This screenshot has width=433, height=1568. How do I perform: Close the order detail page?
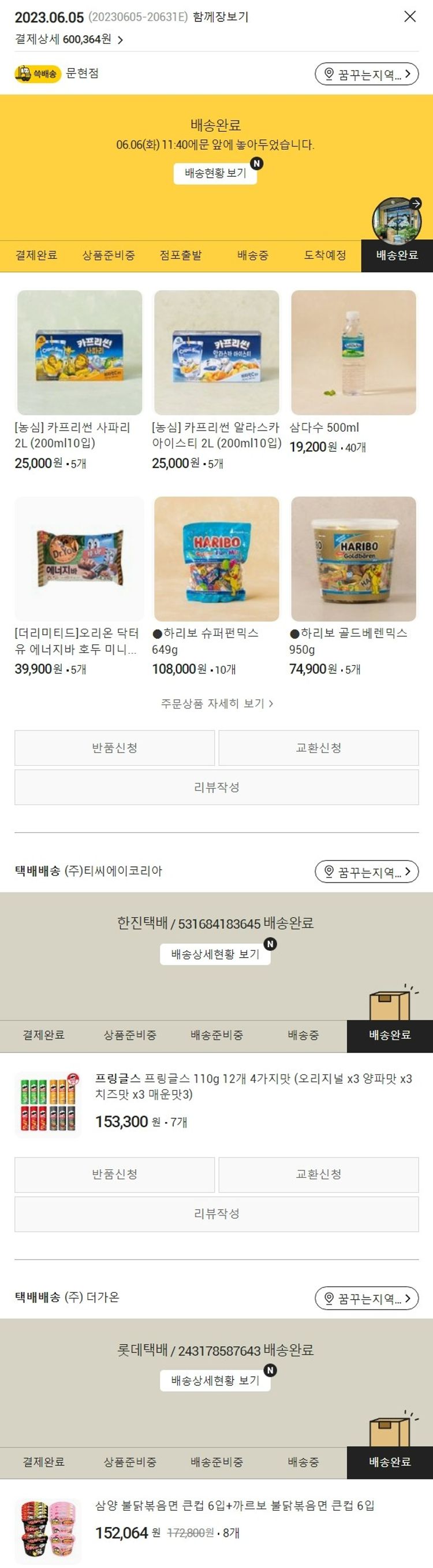pyautogui.click(x=410, y=16)
